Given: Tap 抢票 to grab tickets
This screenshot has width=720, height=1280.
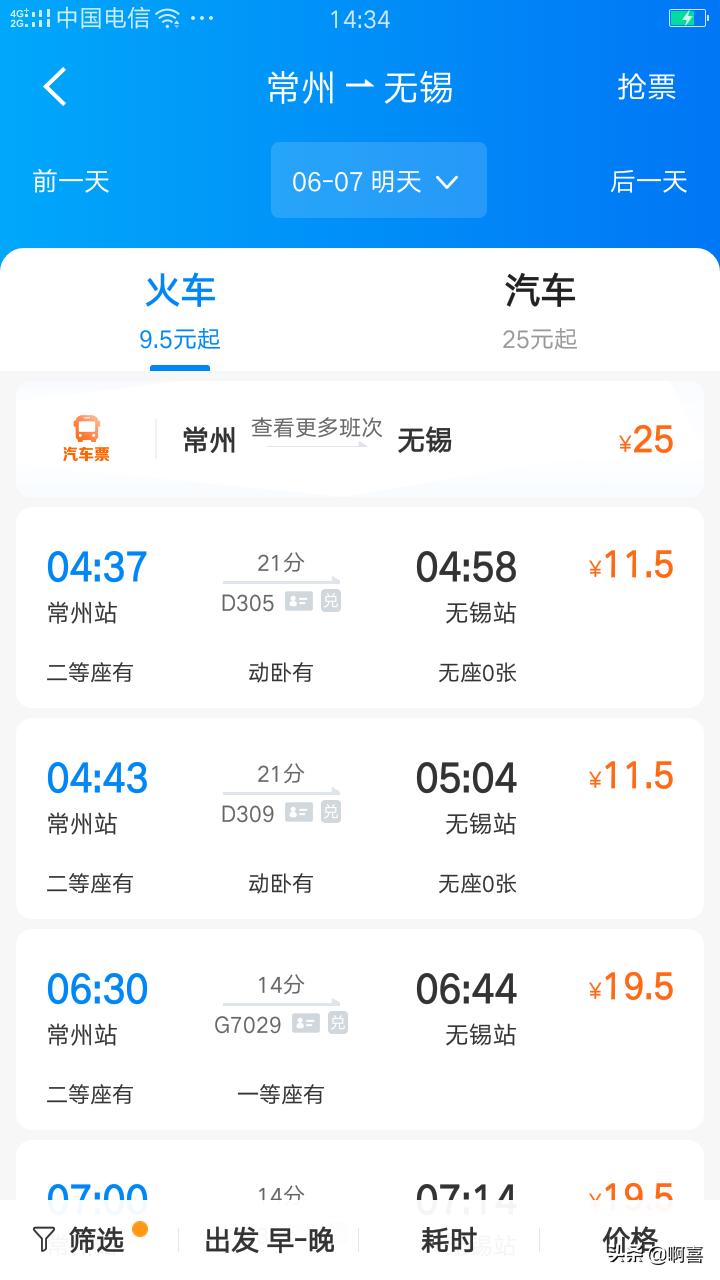Looking at the screenshot, I should coord(647,87).
